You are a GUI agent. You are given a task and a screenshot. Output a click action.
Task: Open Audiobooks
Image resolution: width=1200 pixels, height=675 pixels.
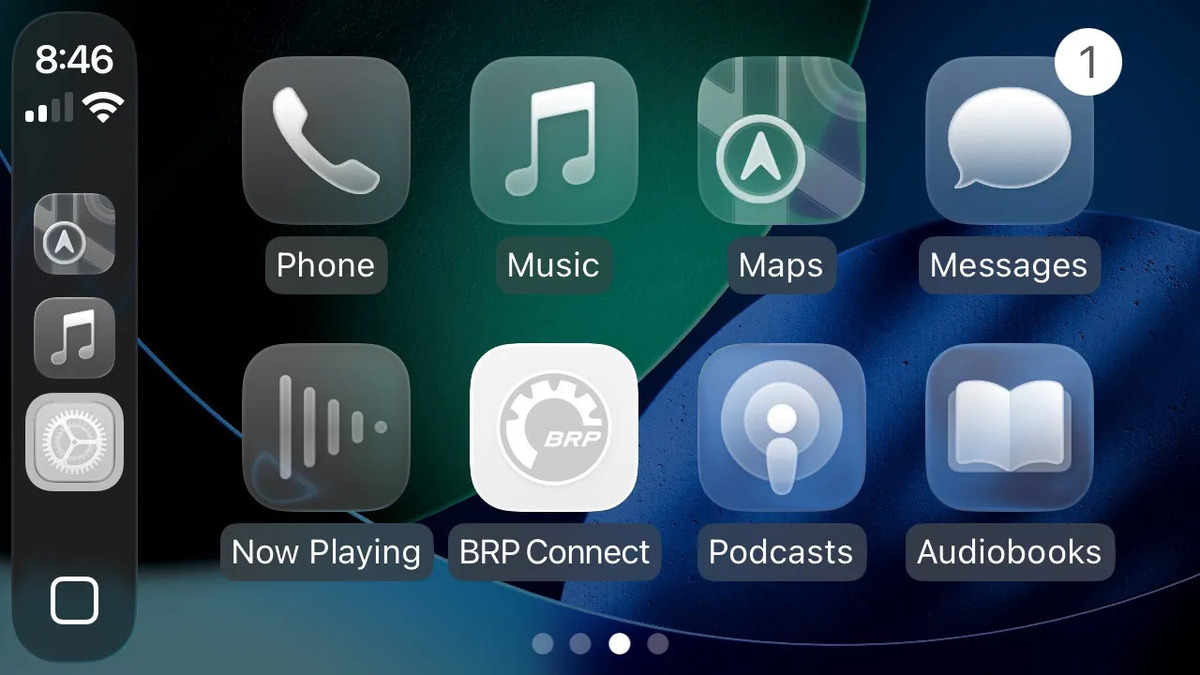(x=1009, y=427)
